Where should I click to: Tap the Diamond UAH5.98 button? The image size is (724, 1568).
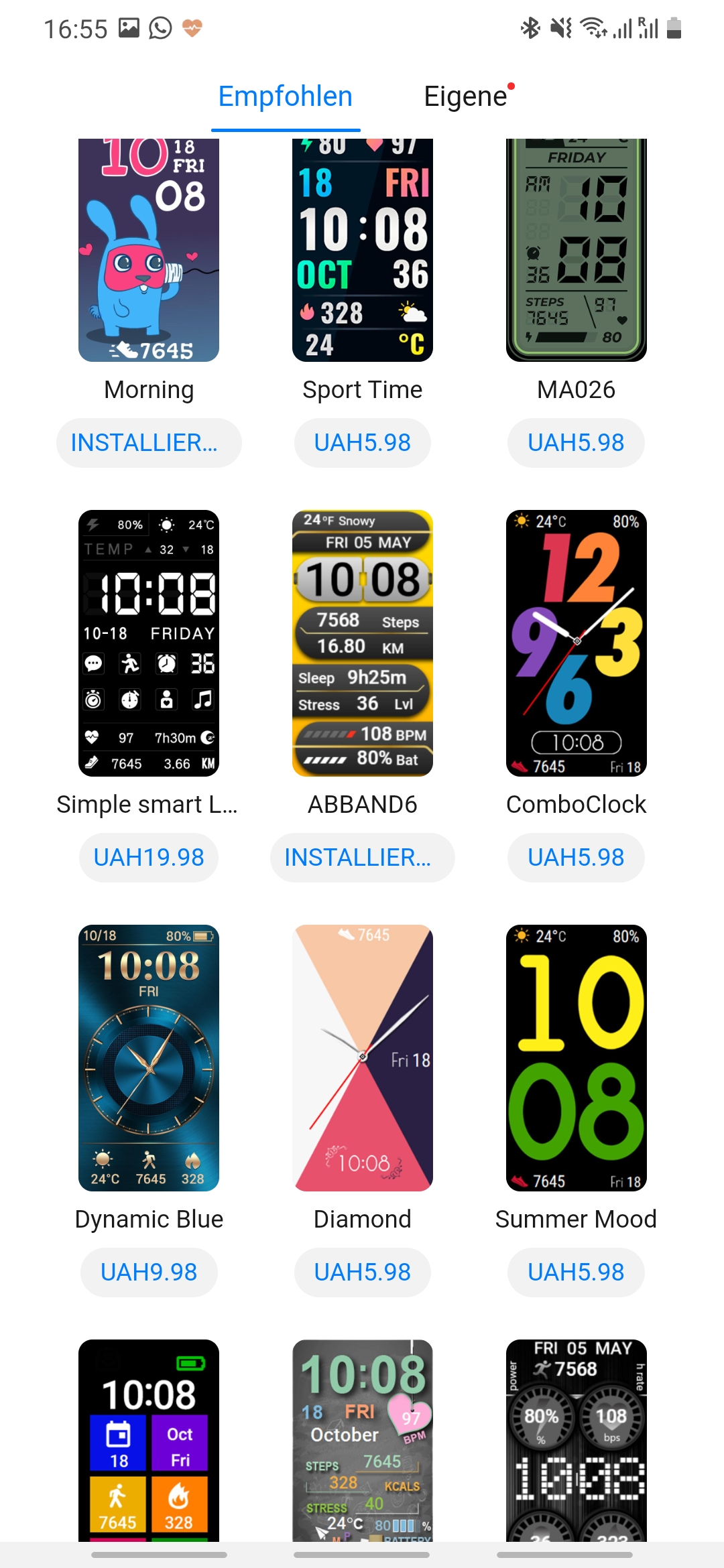click(x=362, y=1272)
